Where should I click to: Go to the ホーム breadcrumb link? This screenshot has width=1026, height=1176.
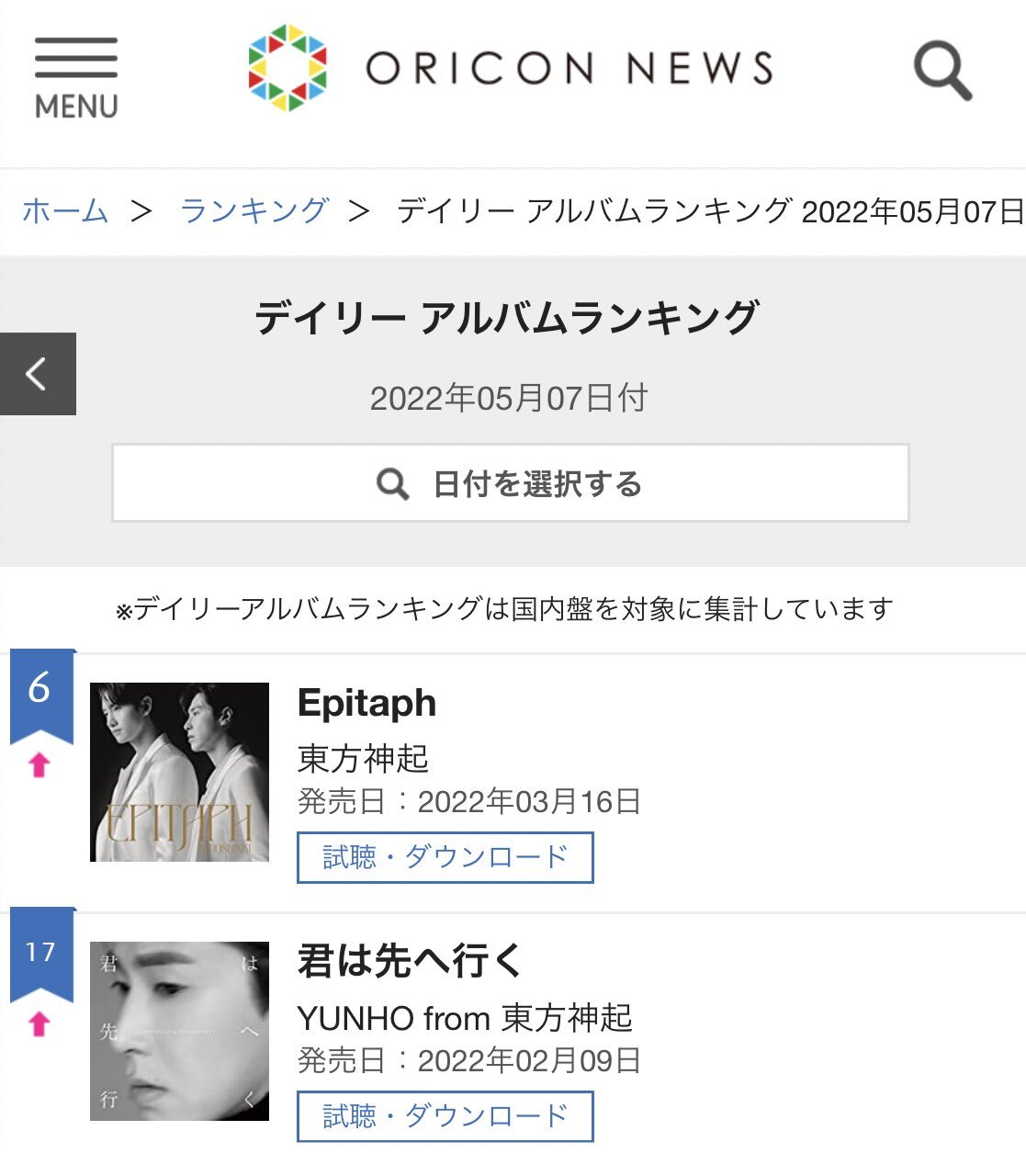[x=65, y=211]
